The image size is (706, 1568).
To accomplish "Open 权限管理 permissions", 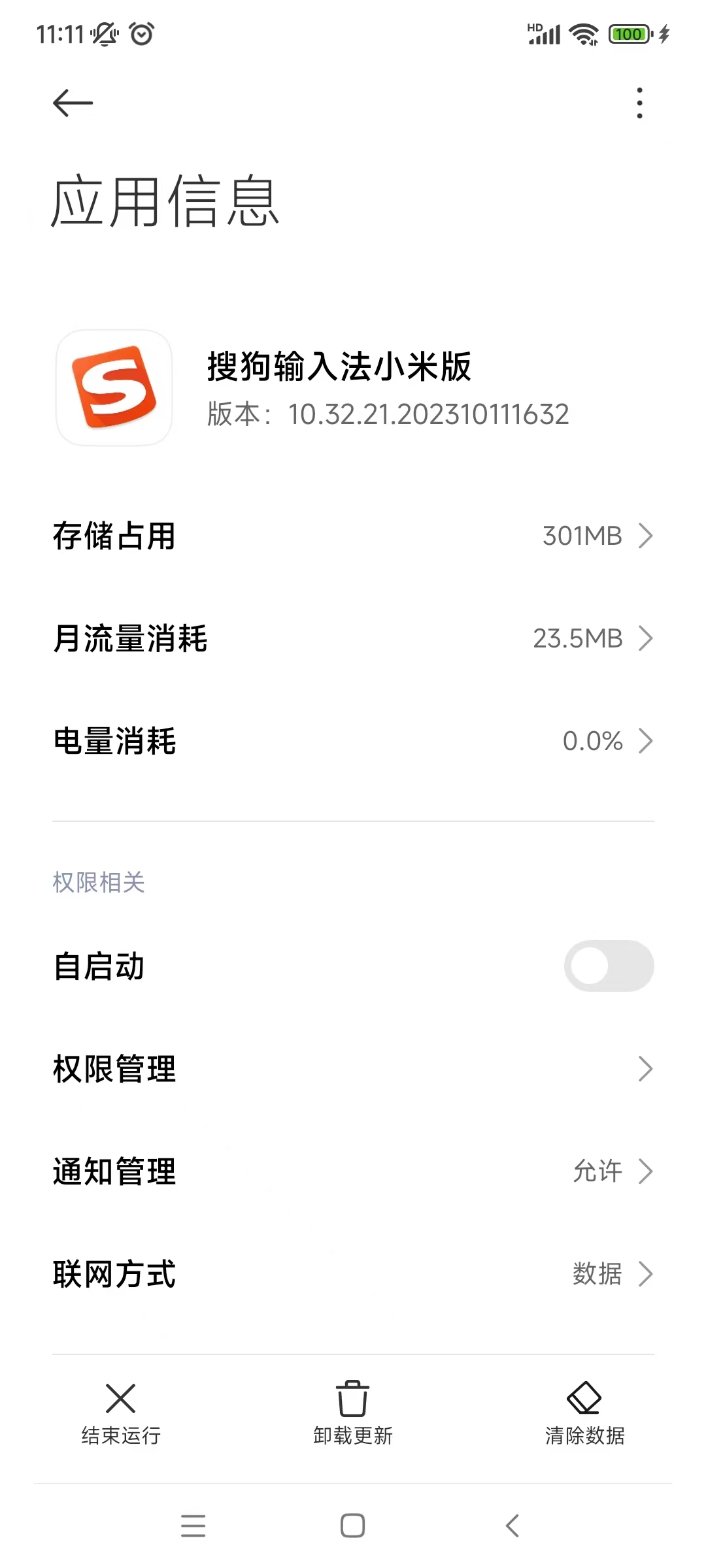I will 353,1069.
